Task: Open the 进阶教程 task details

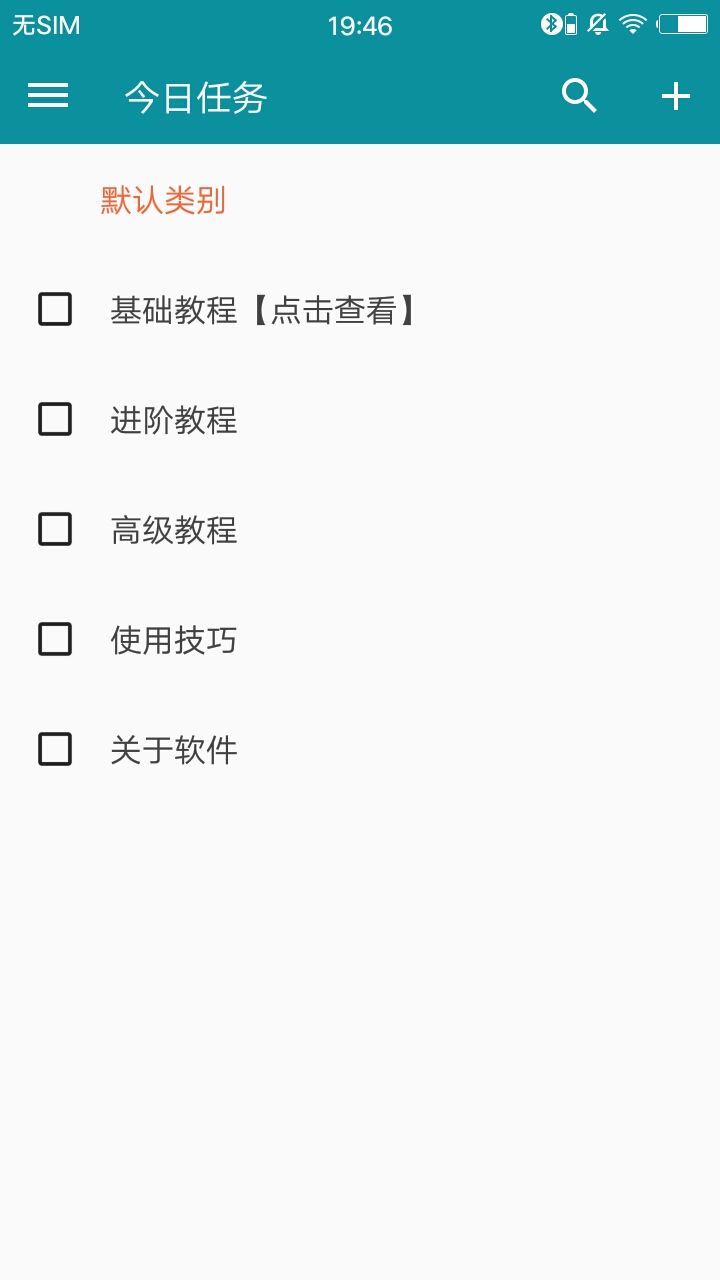Action: (x=174, y=420)
